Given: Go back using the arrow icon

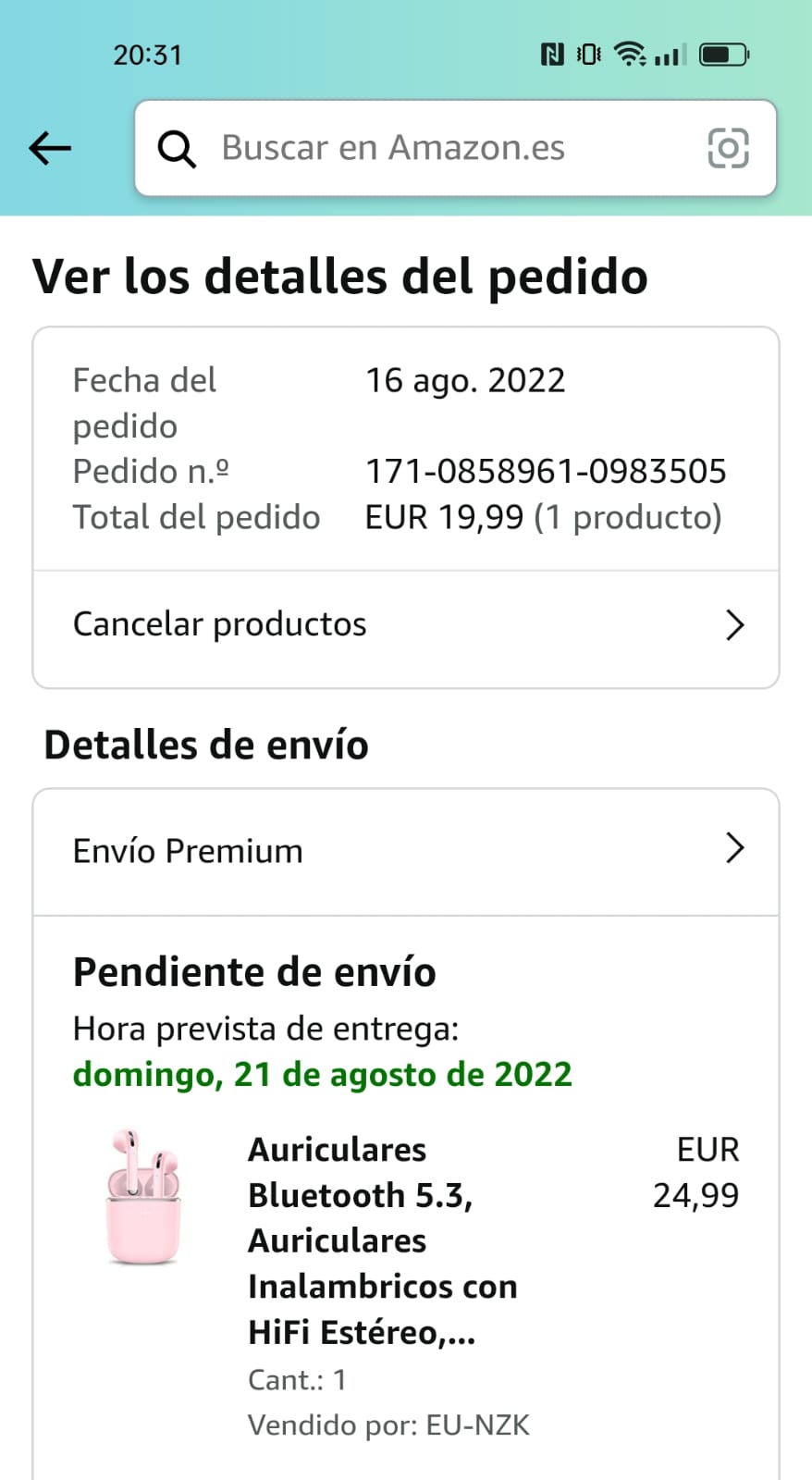Looking at the screenshot, I should tap(50, 148).
